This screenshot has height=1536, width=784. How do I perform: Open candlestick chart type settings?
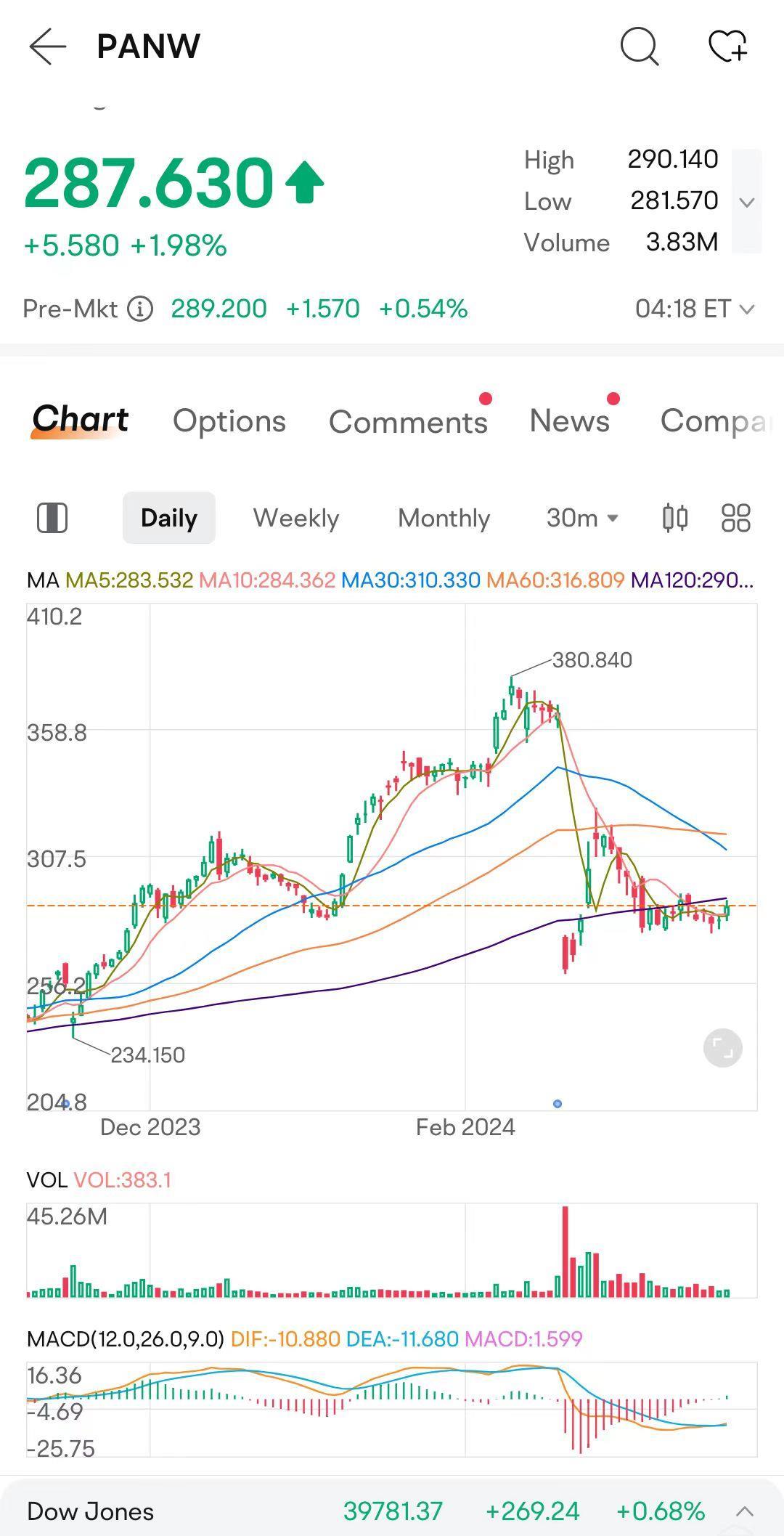(675, 518)
